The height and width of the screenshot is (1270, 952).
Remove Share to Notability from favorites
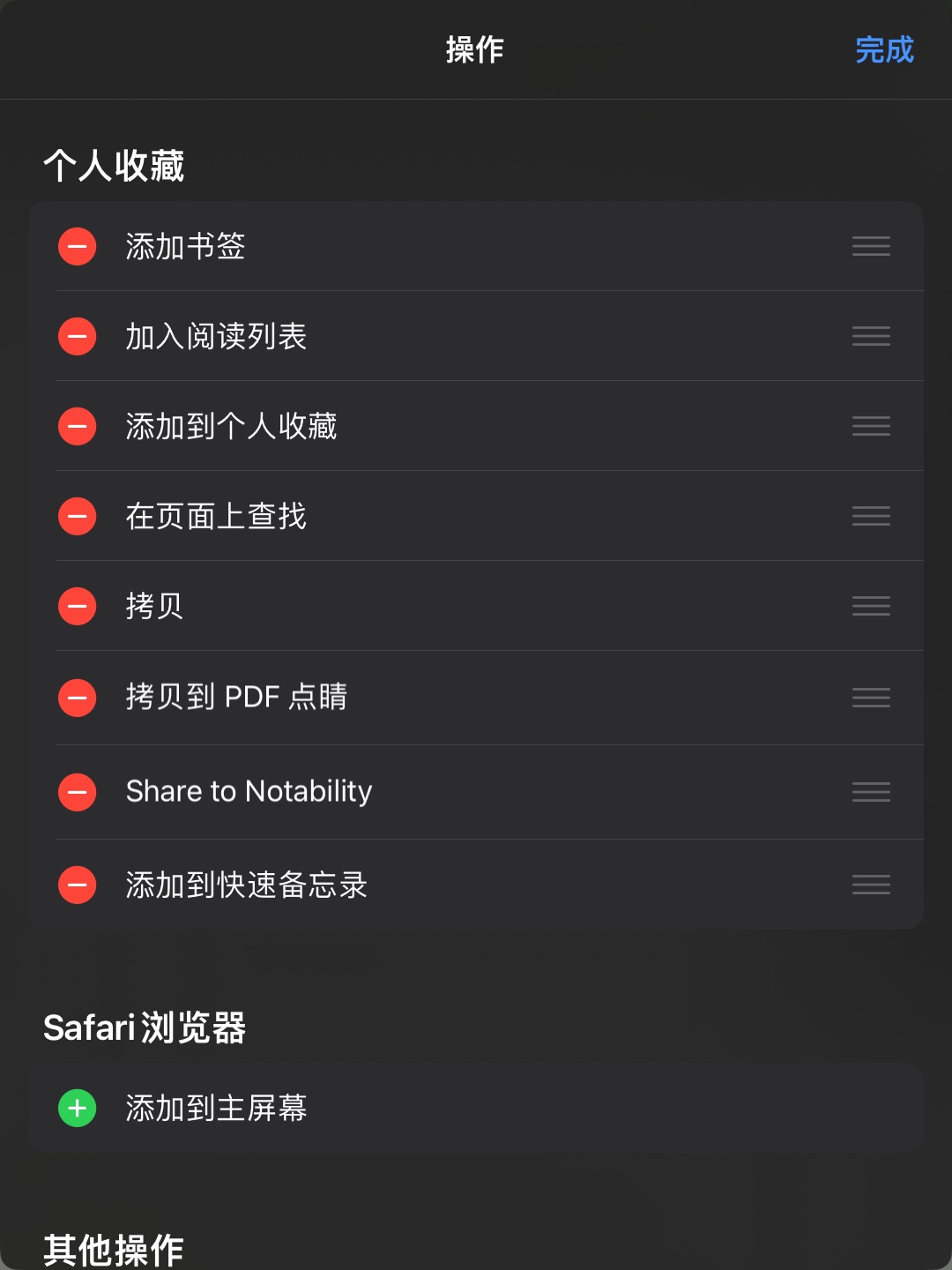(x=78, y=792)
